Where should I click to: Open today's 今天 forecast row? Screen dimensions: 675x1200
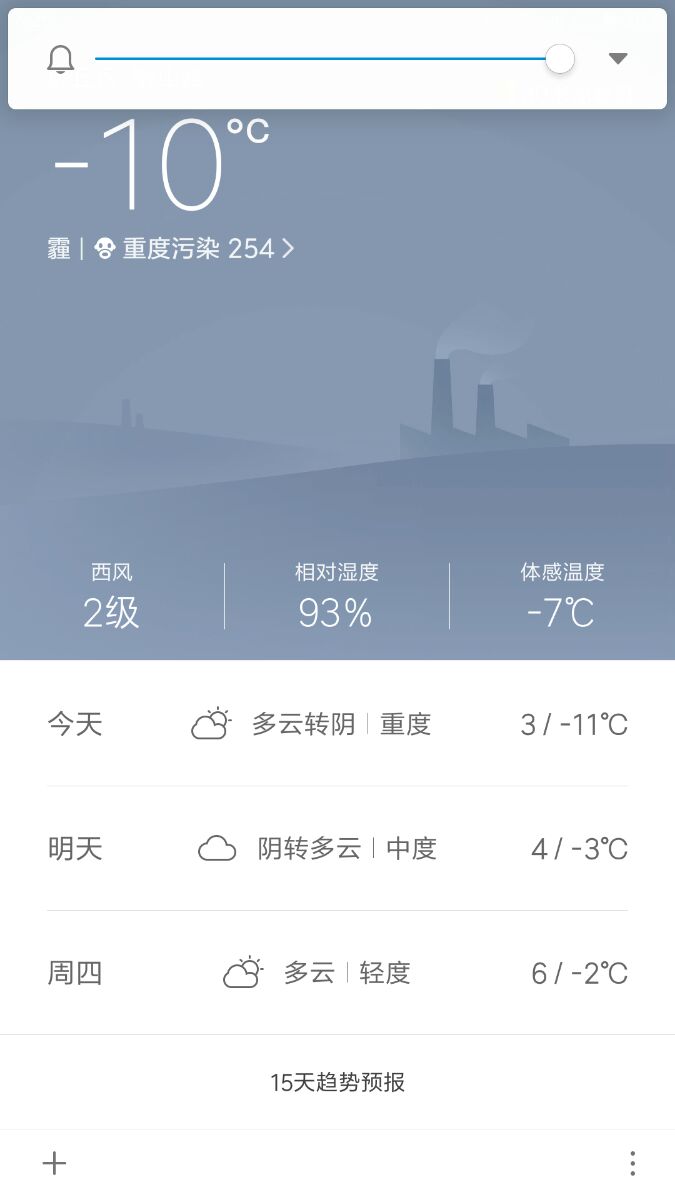tap(337, 724)
